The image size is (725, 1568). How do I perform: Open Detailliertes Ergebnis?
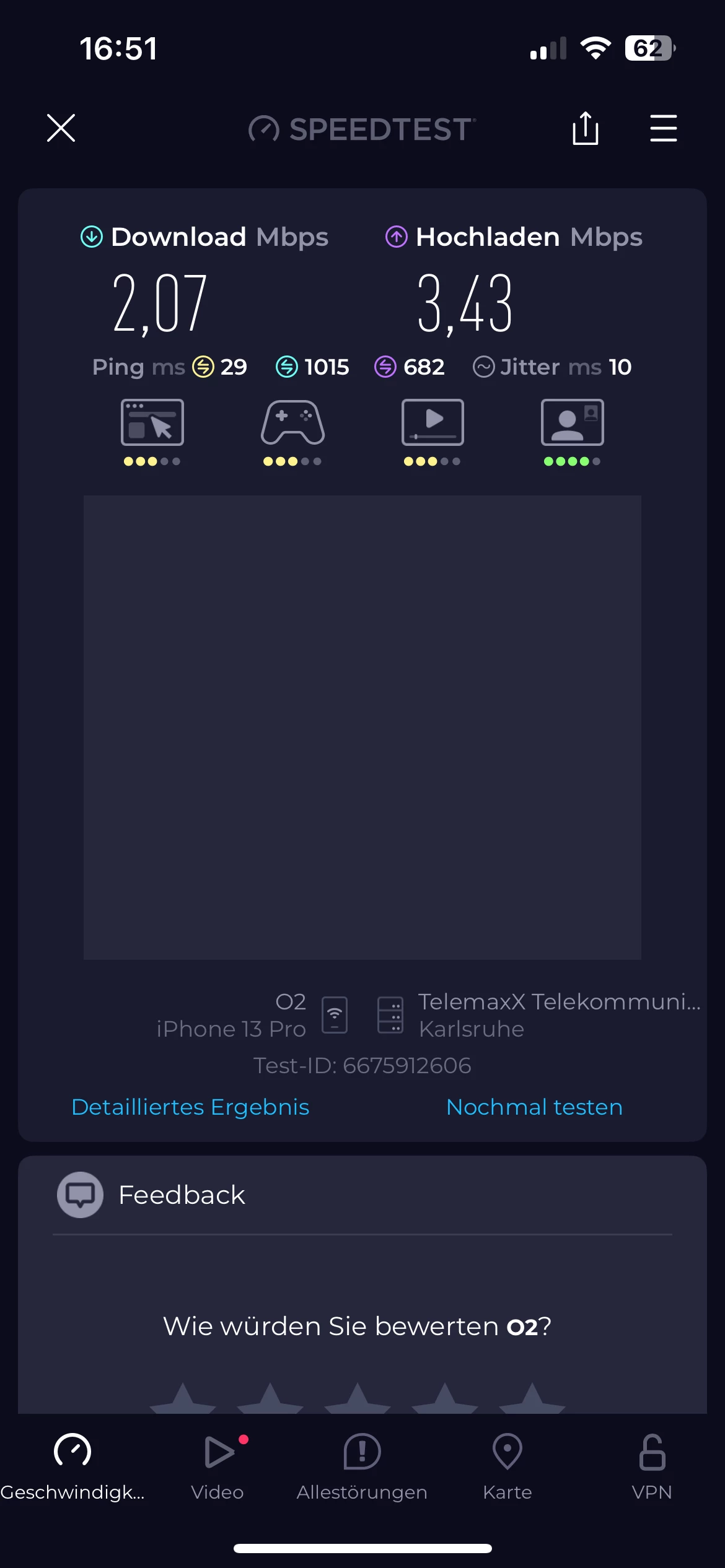point(190,1107)
